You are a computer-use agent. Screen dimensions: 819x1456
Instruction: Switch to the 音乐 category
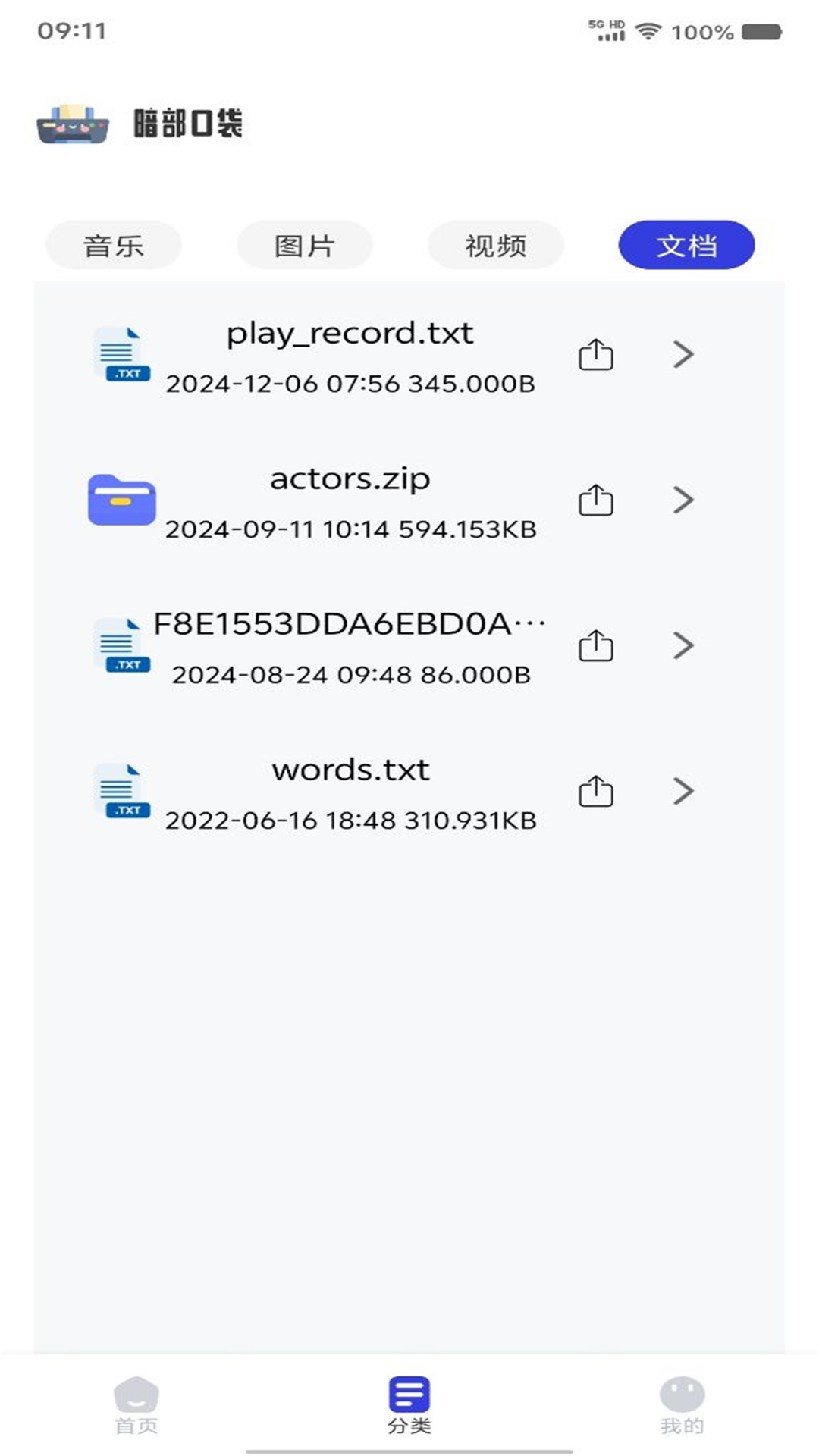click(x=114, y=246)
